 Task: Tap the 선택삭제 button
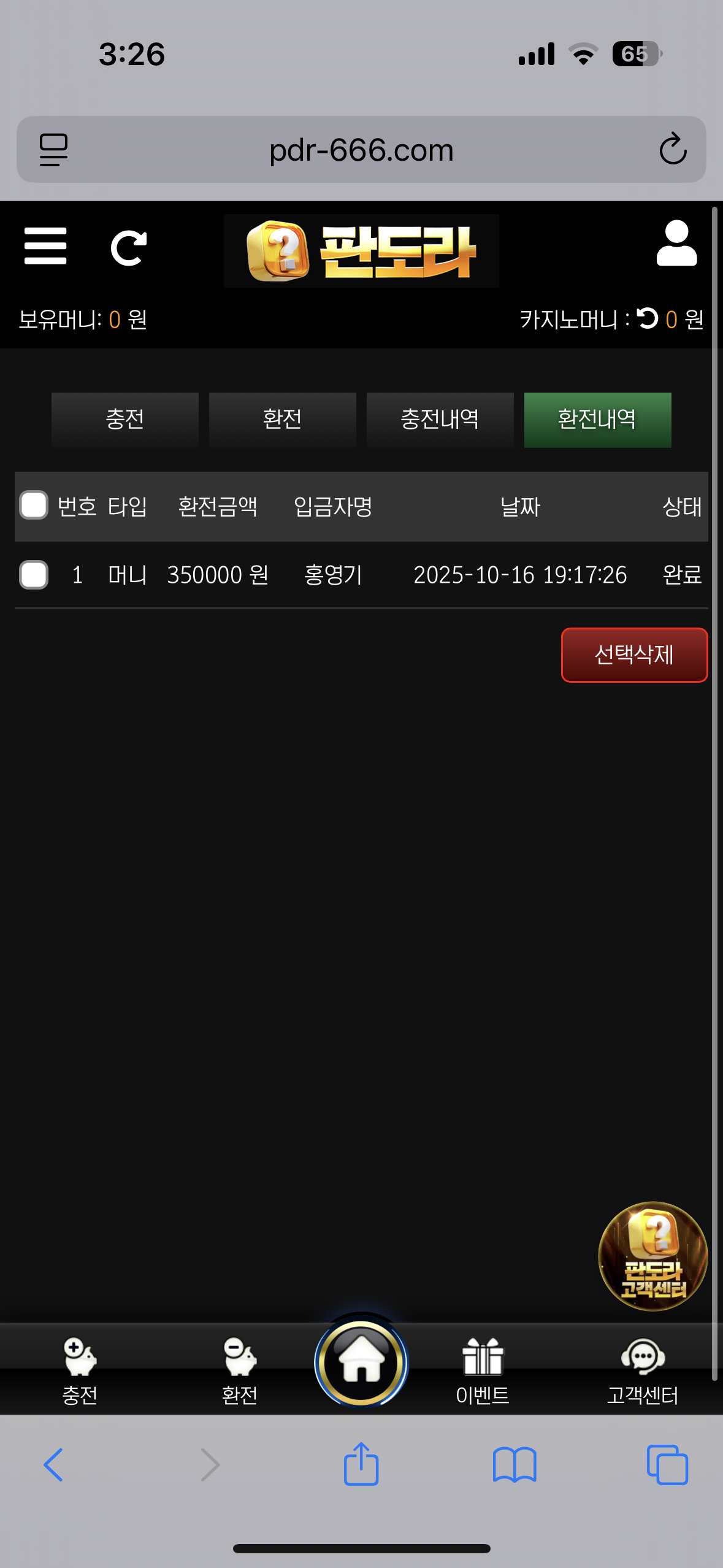[634, 655]
